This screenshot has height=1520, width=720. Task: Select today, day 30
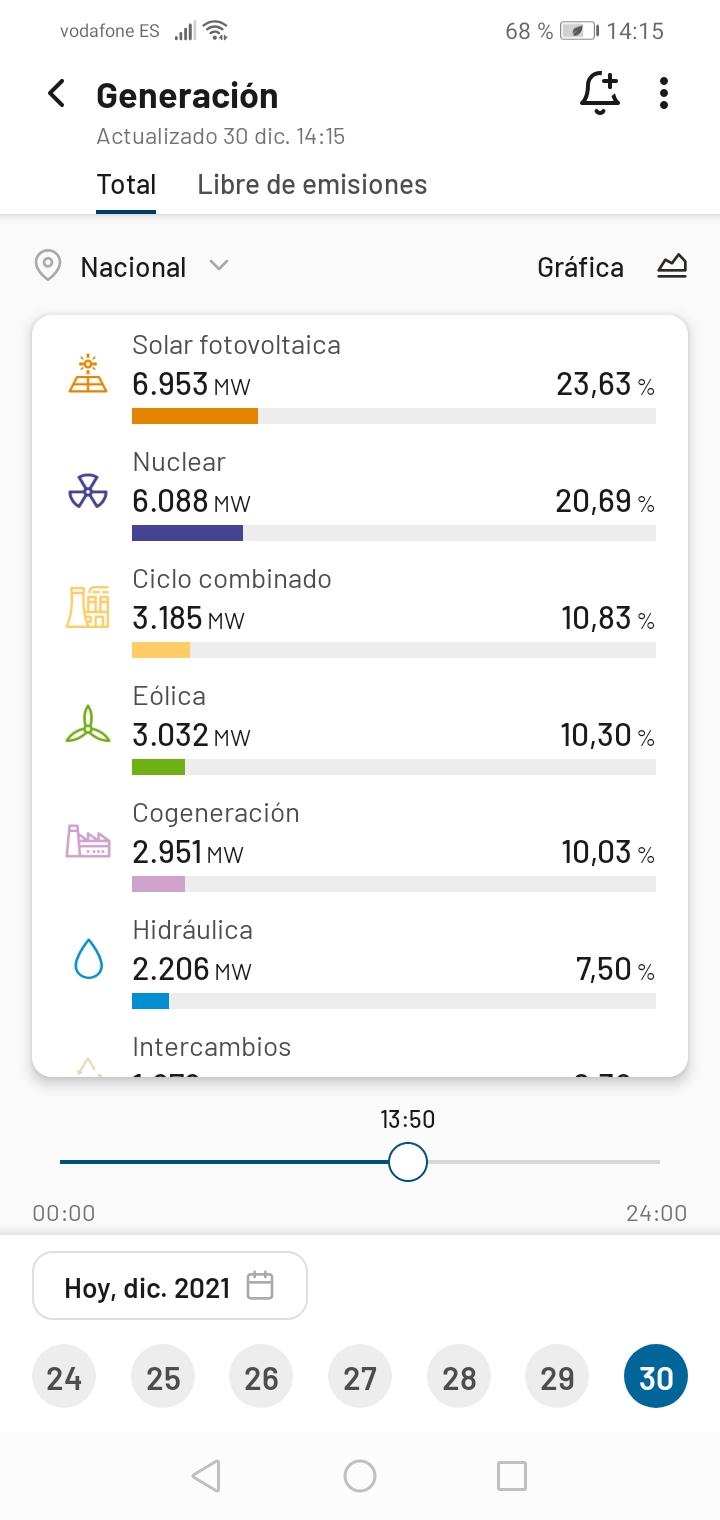click(x=656, y=1378)
